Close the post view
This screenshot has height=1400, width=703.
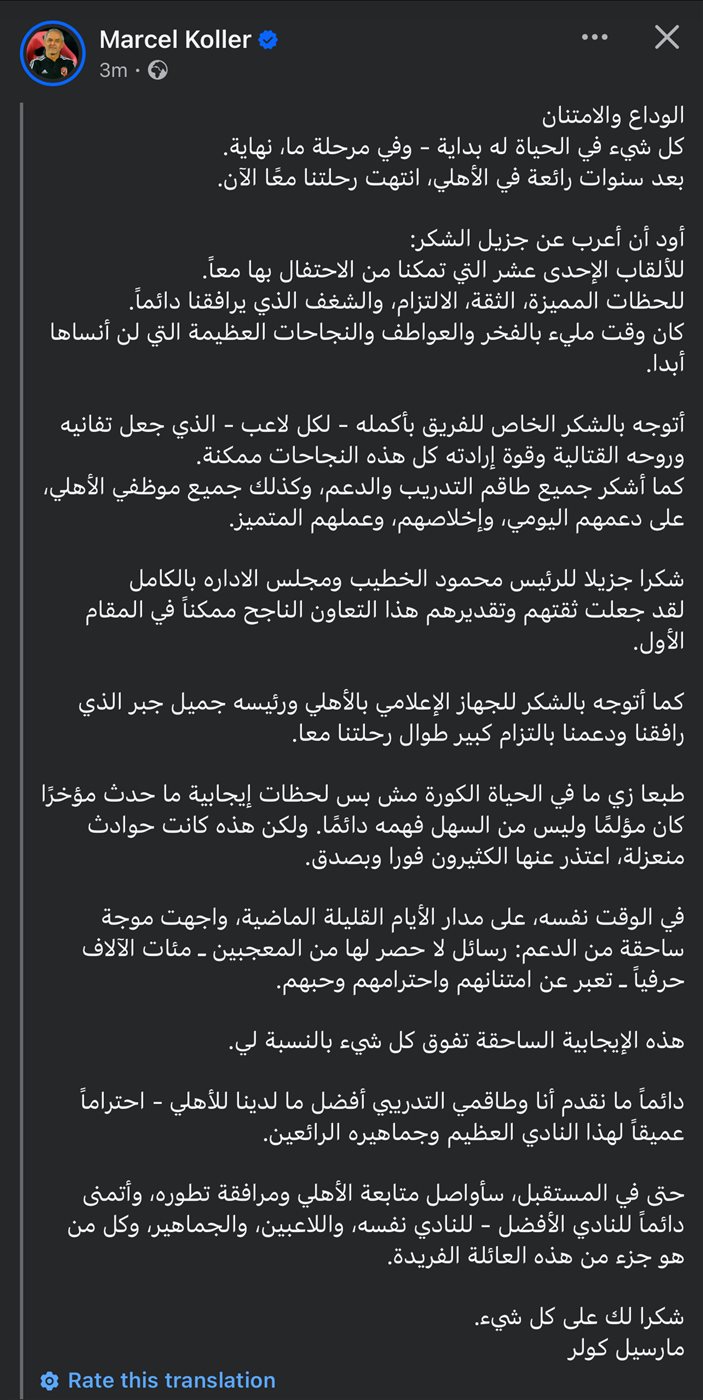pyautogui.click(x=666, y=38)
